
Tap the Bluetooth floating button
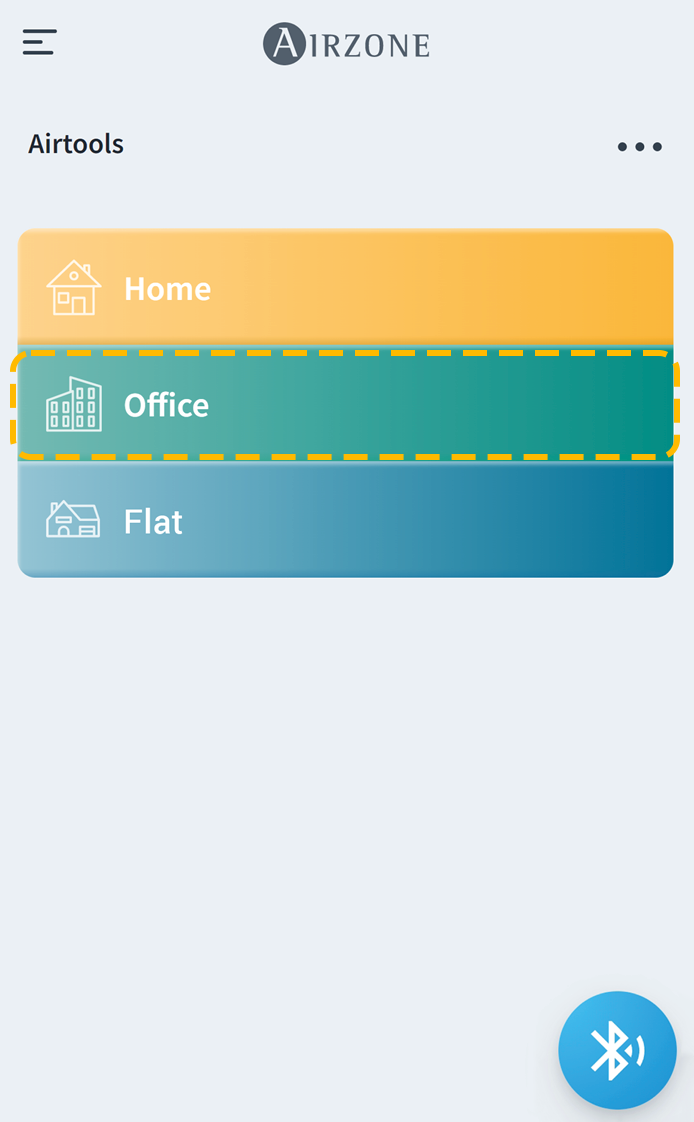click(x=617, y=1050)
